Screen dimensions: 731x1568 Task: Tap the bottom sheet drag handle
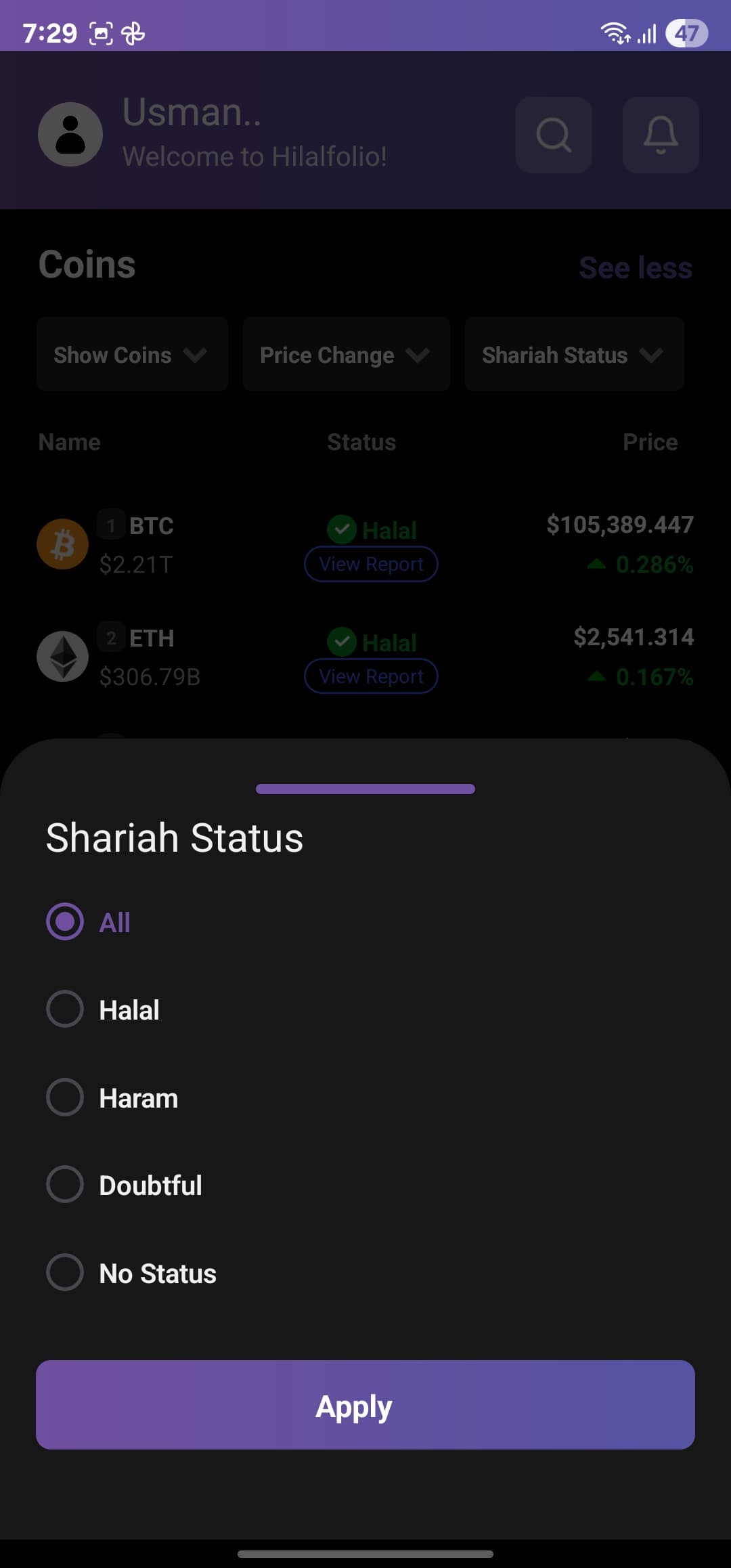click(x=365, y=789)
